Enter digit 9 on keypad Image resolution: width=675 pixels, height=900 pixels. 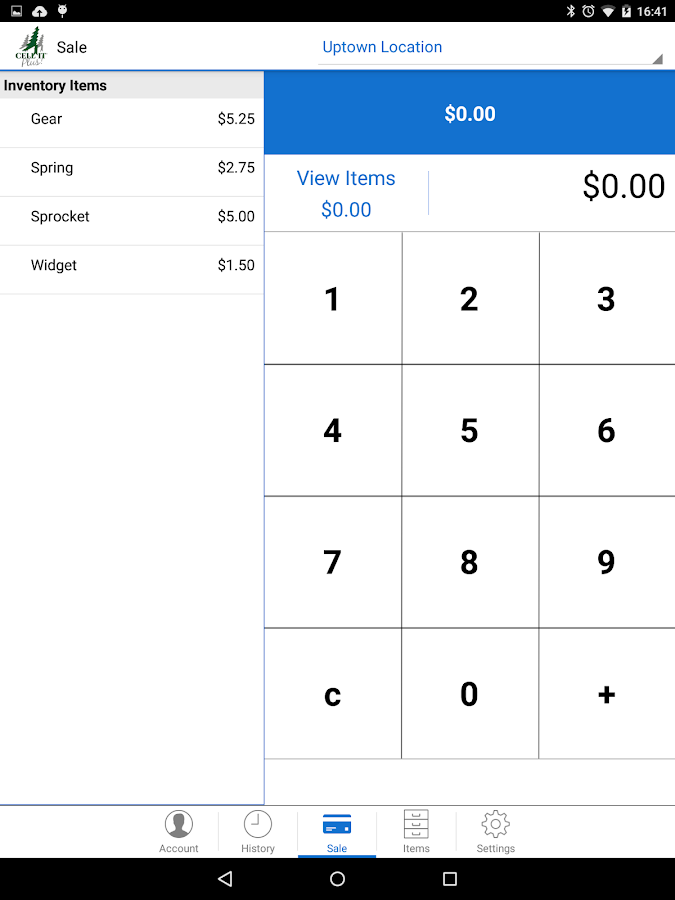coord(606,563)
